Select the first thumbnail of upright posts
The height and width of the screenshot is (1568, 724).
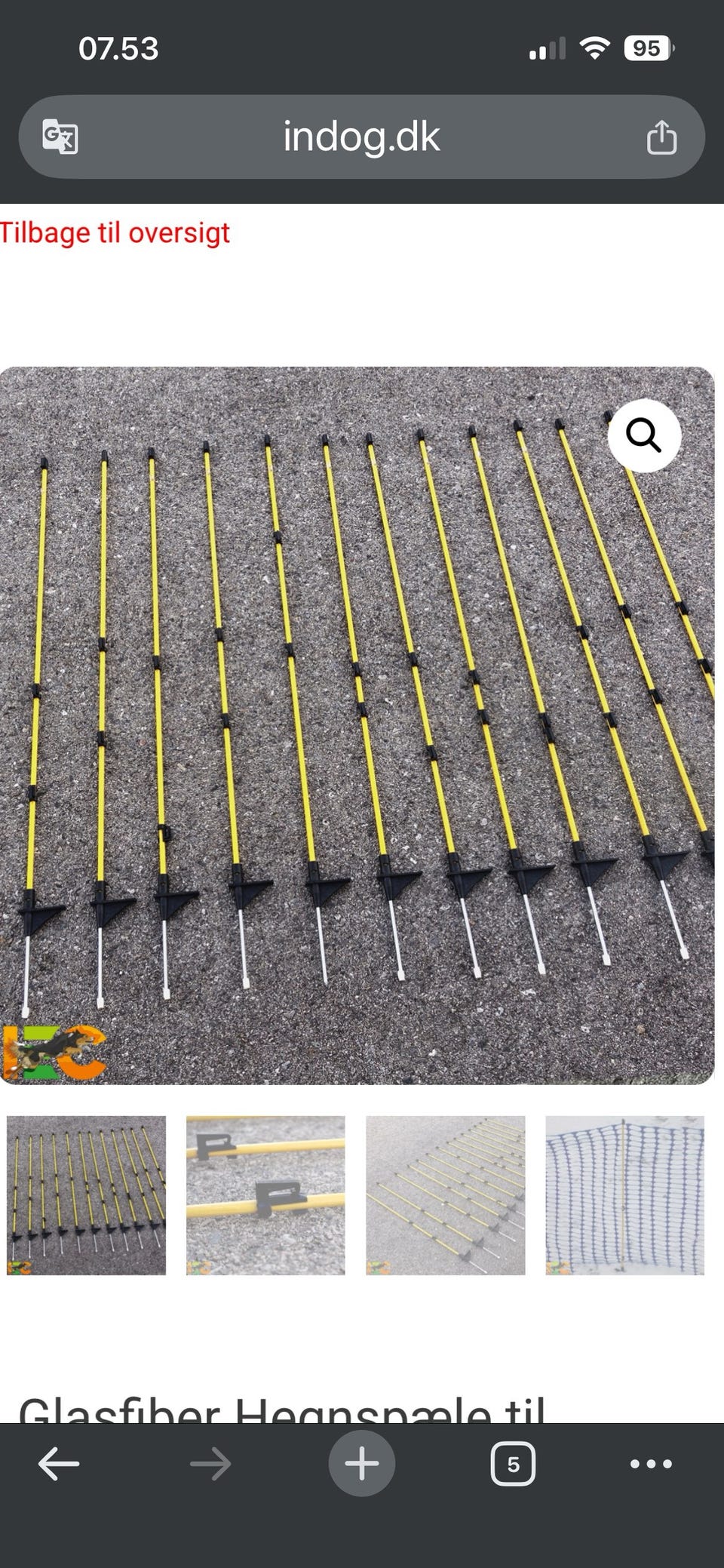86,1195
